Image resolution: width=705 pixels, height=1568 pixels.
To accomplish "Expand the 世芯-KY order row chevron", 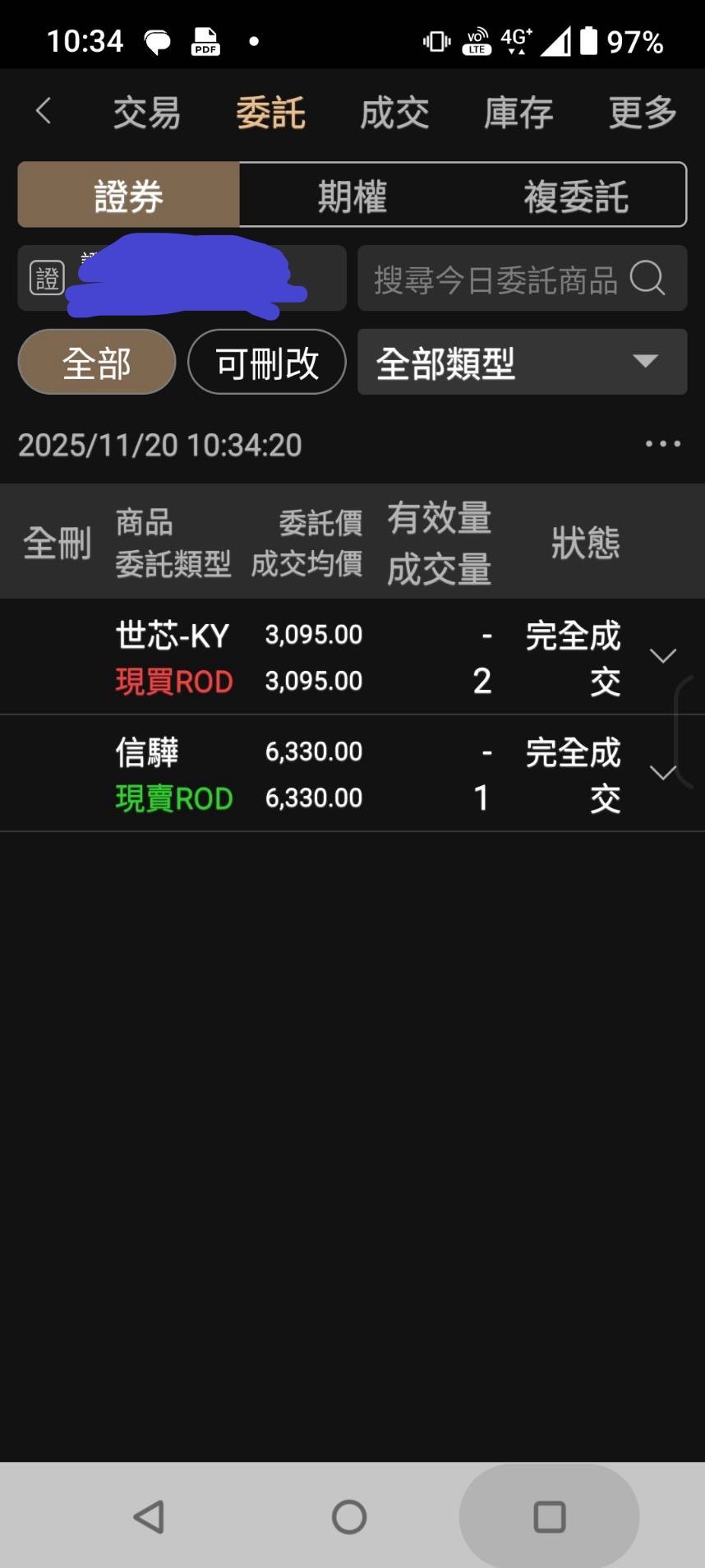I will (663, 655).
